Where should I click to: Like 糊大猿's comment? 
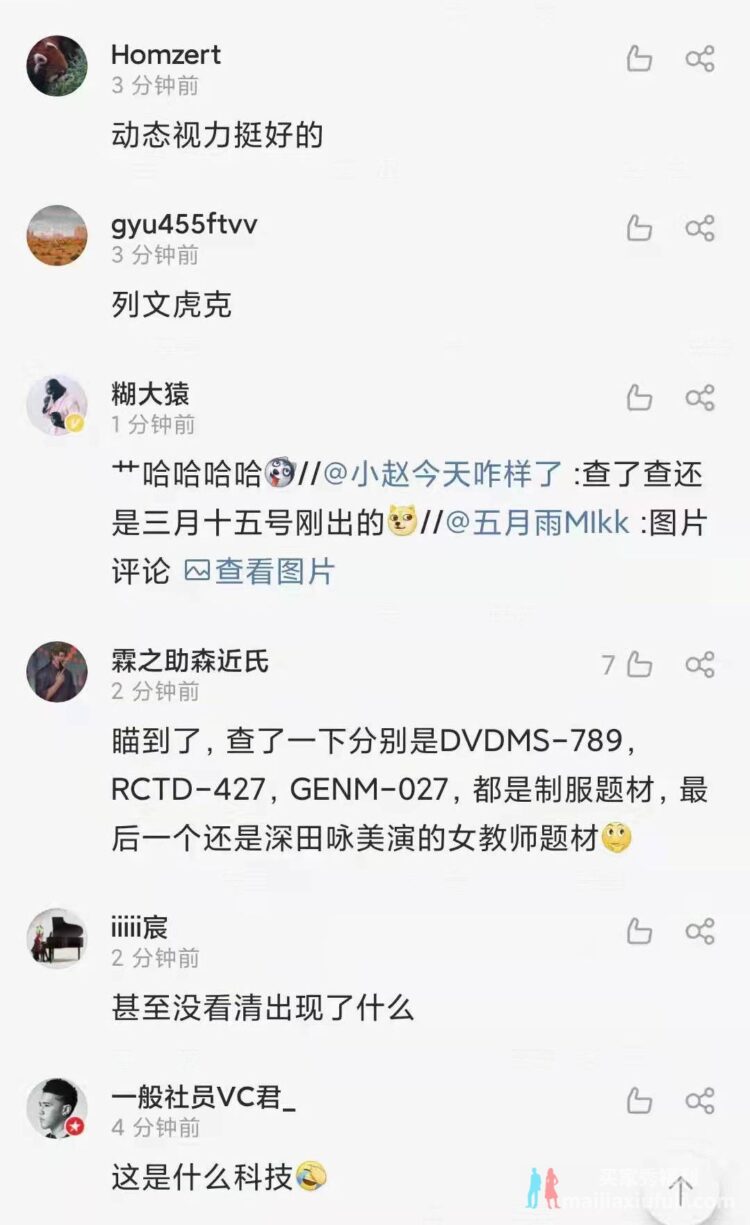click(x=639, y=398)
